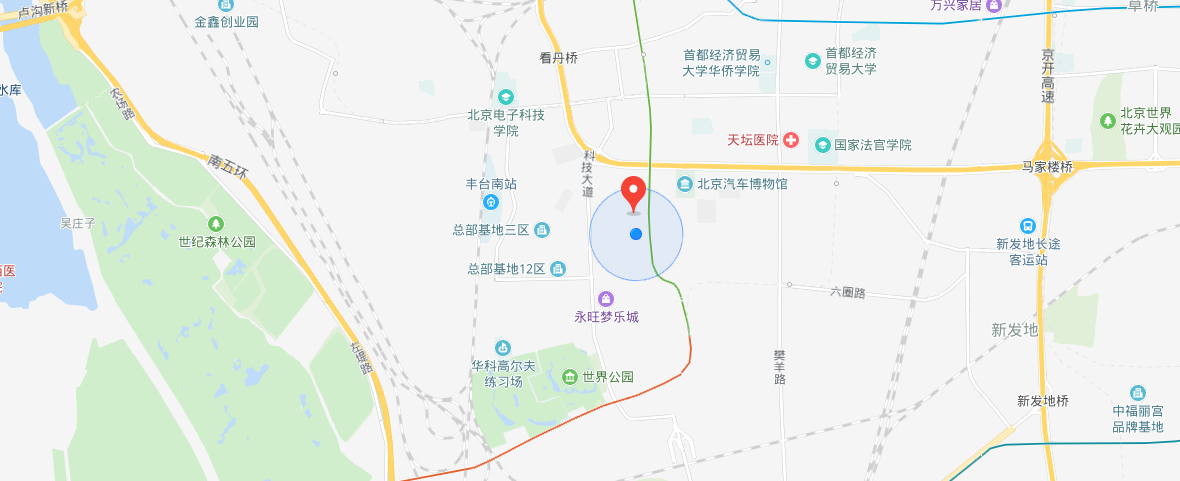The image size is (1180, 481).
Task: Select the 永旺梦乐城 shopping marker
Action: click(x=606, y=299)
